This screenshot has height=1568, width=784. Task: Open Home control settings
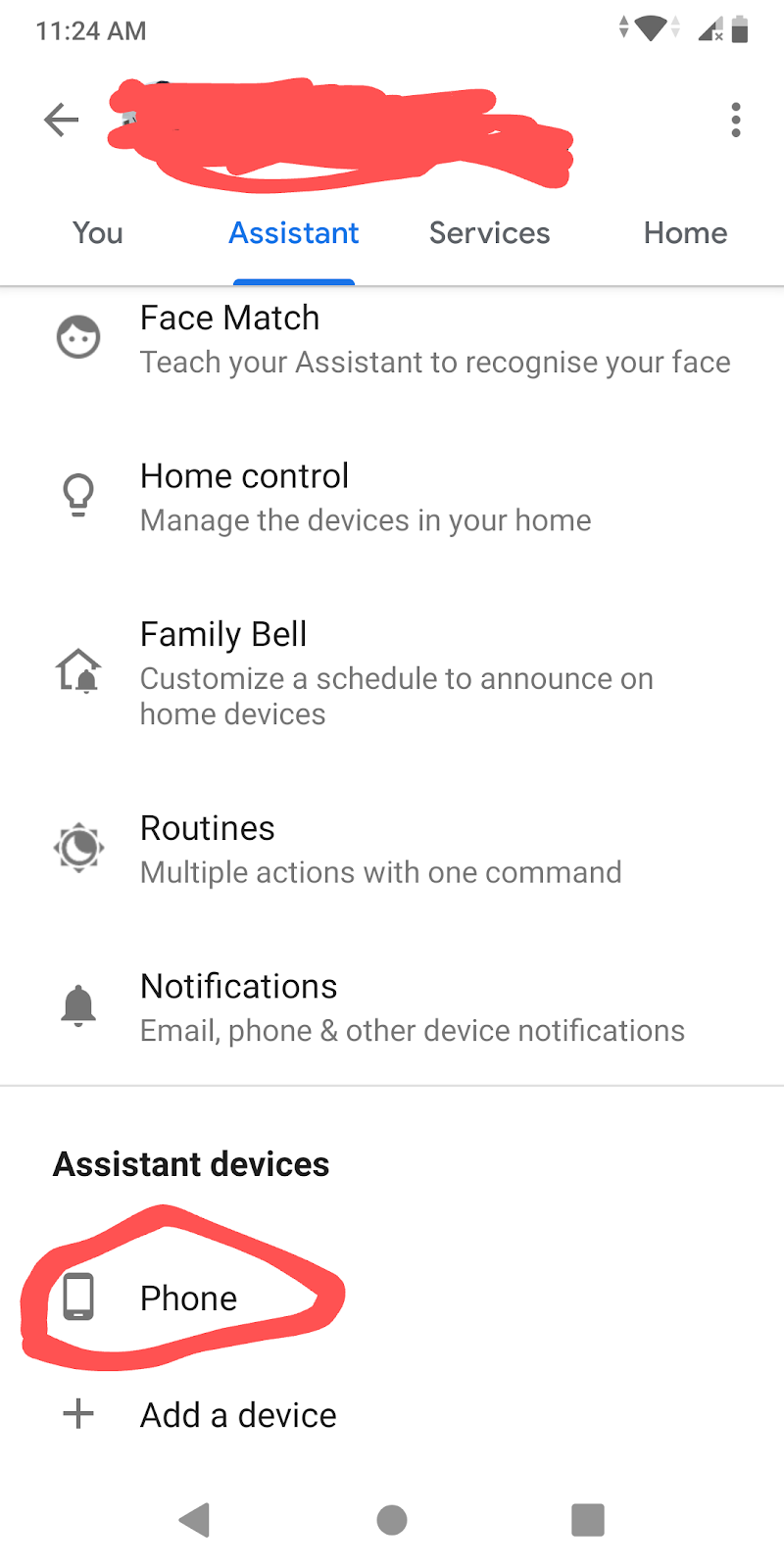coord(392,497)
